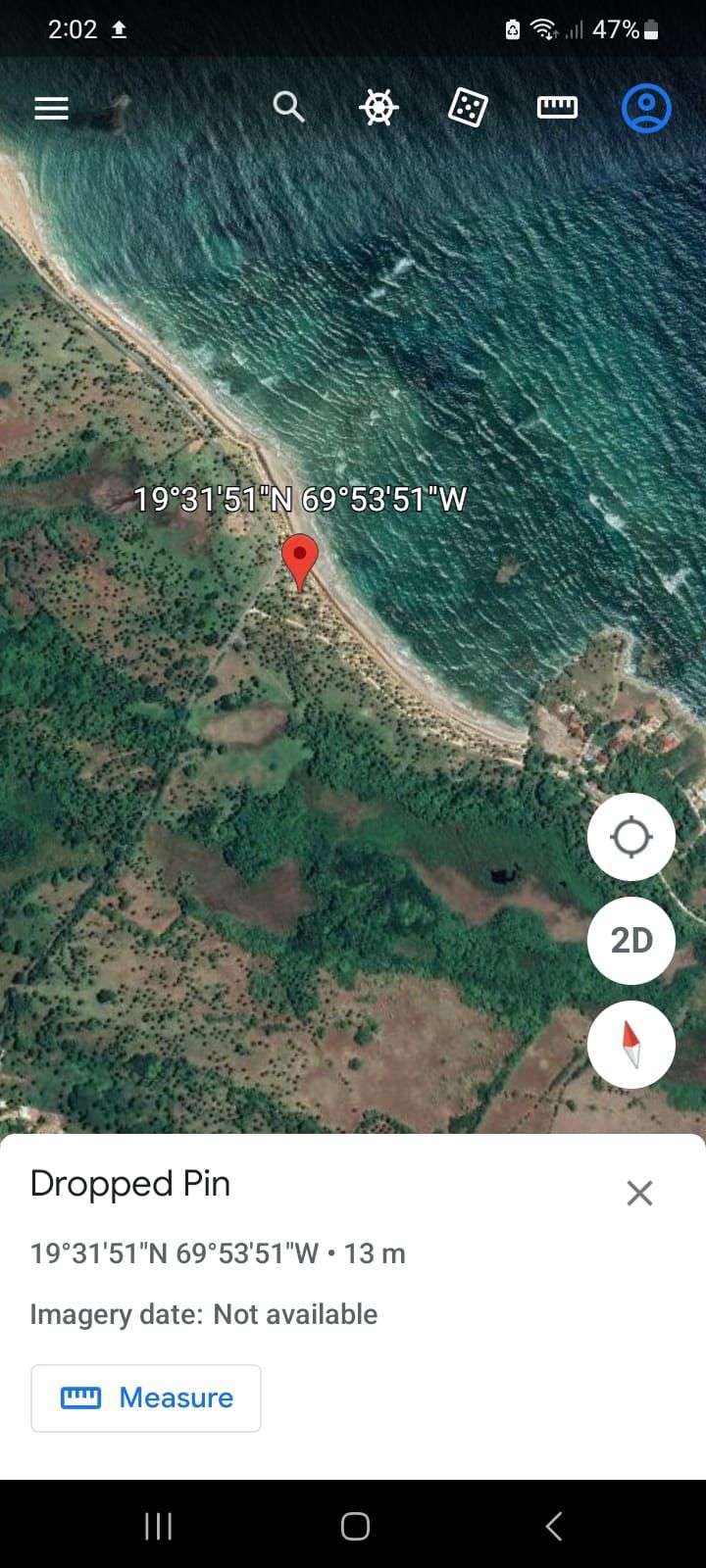This screenshot has width=706, height=1568.
Task: Switch the view to 2D
Action: point(630,941)
